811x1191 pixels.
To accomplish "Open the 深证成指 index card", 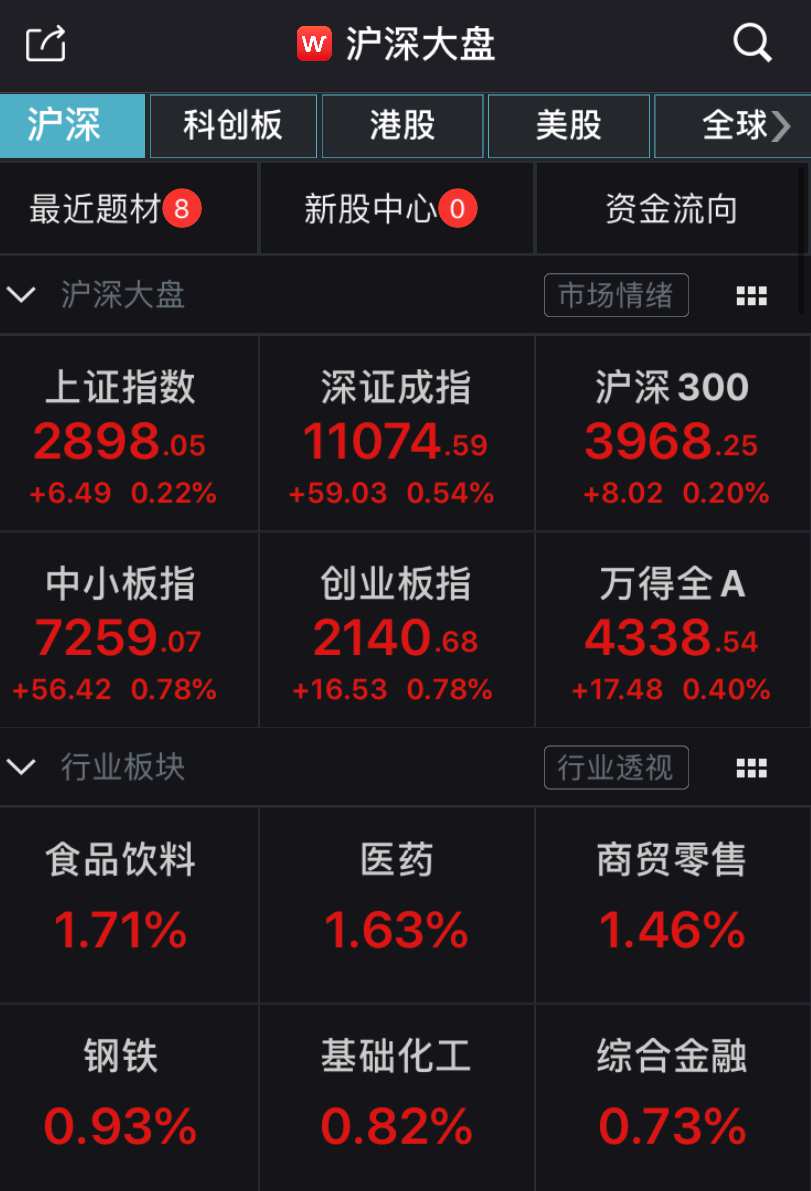I will click(396, 433).
